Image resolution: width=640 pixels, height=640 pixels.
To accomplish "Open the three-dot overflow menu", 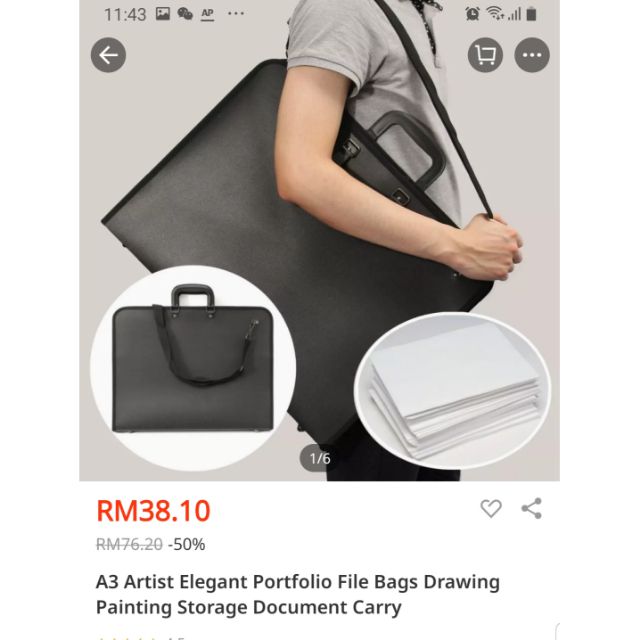I will coord(531,56).
